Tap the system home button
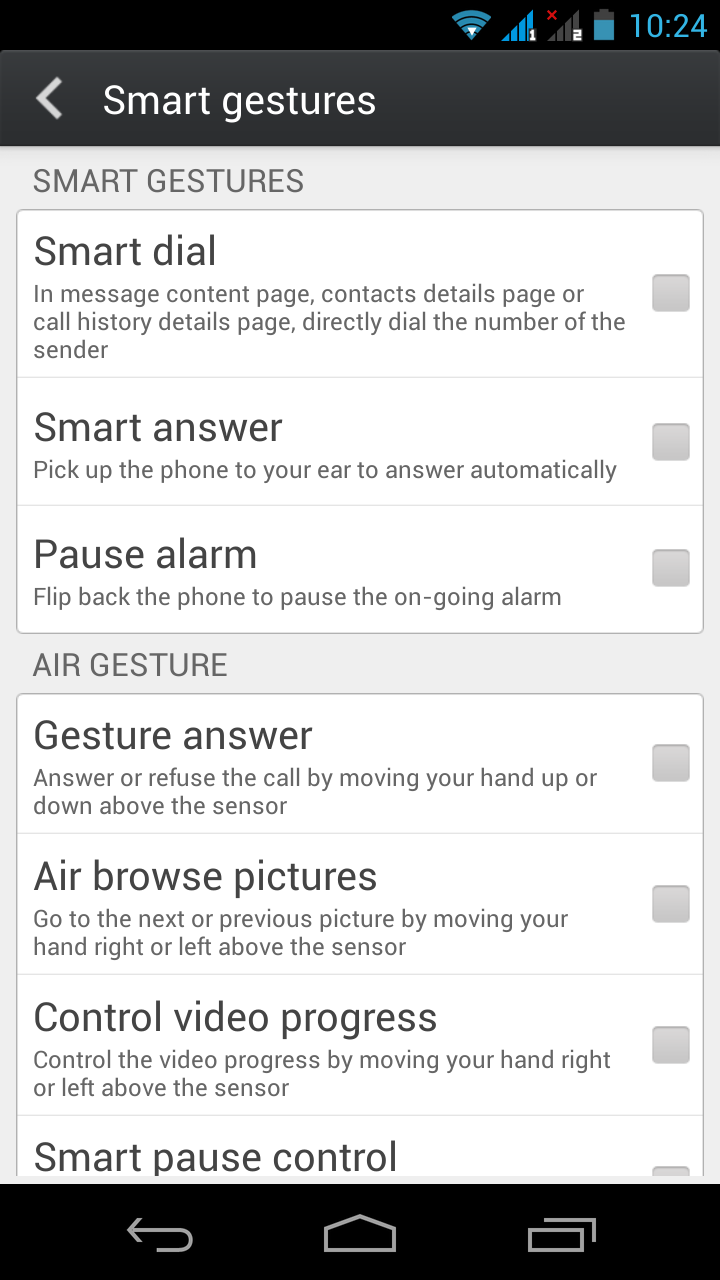The width and height of the screenshot is (720, 1280). (x=360, y=1234)
